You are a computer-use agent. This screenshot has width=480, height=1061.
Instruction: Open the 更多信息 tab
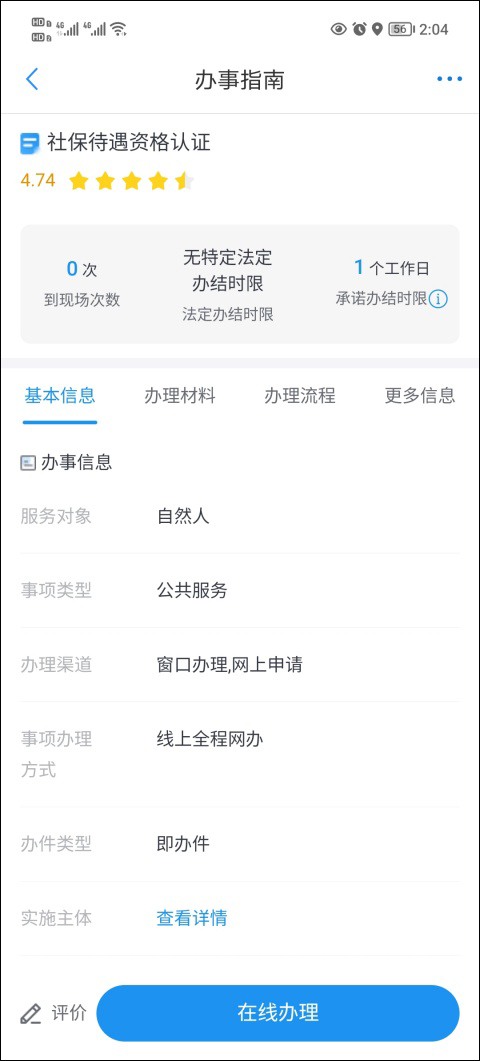tap(420, 396)
